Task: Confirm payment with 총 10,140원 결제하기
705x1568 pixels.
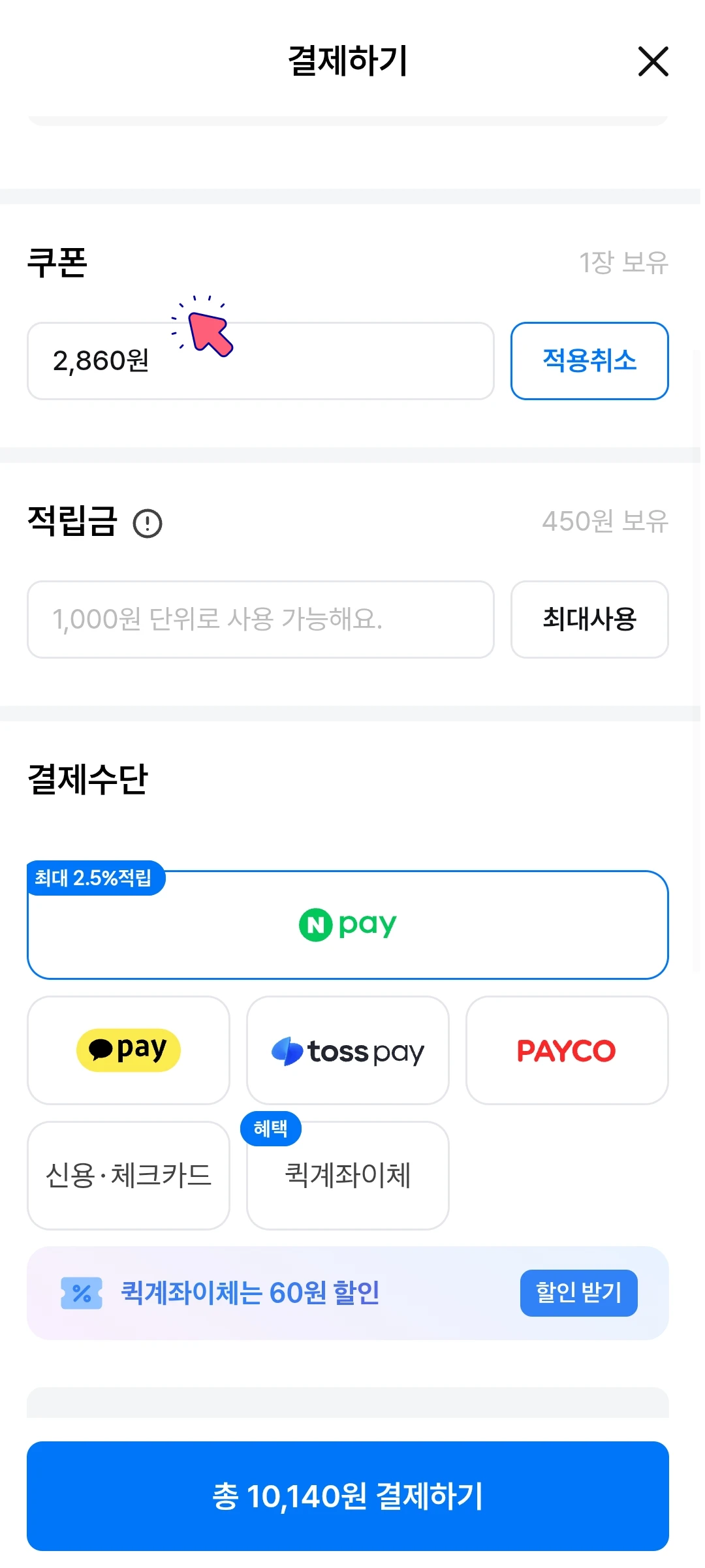Action: click(x=348, y=1496)
